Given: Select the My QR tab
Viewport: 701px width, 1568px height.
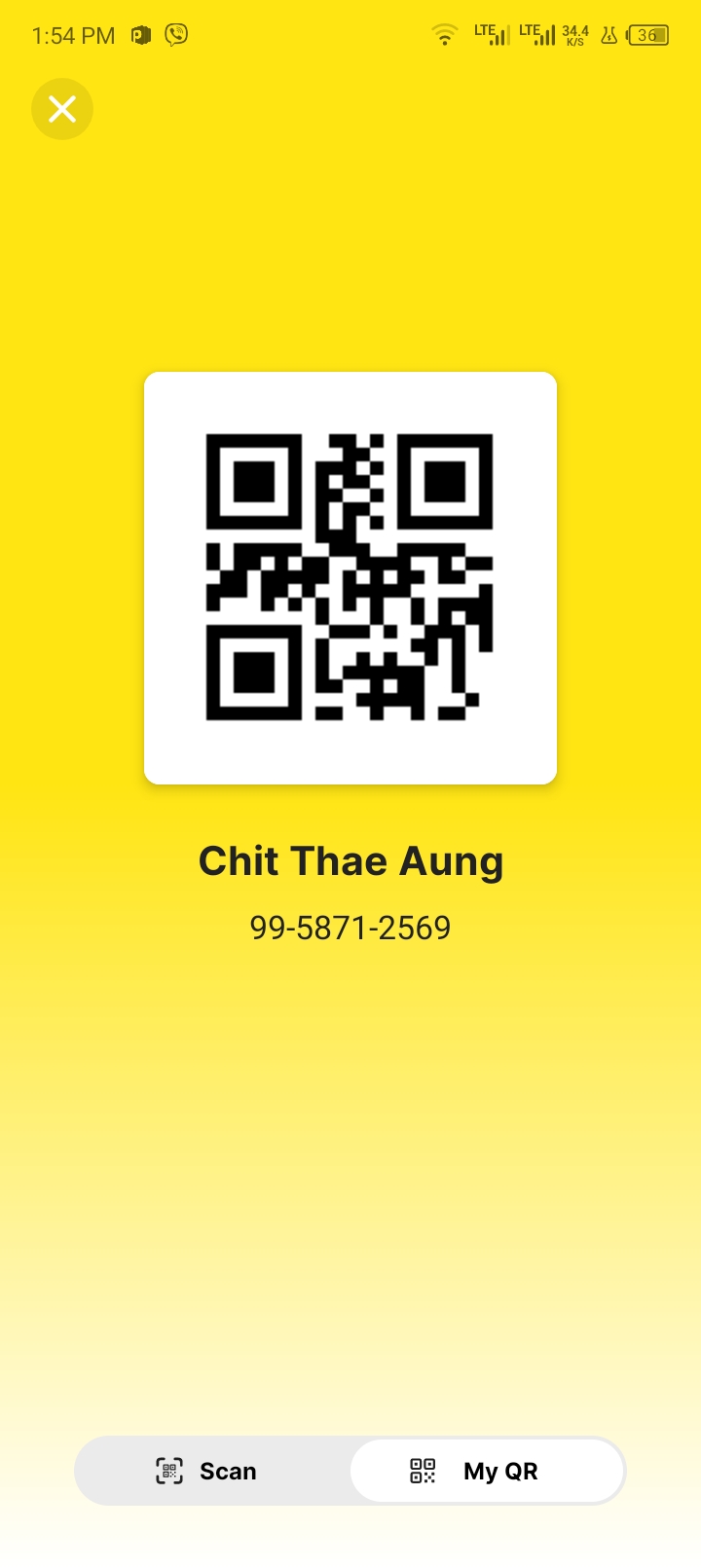Looking at the screenshot, I should [487, 1471].
